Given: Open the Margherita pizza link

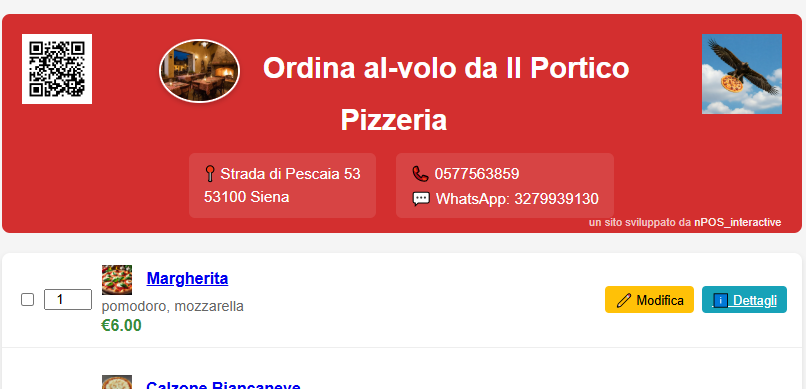Looking at the screenshot, I should (187, 279).
